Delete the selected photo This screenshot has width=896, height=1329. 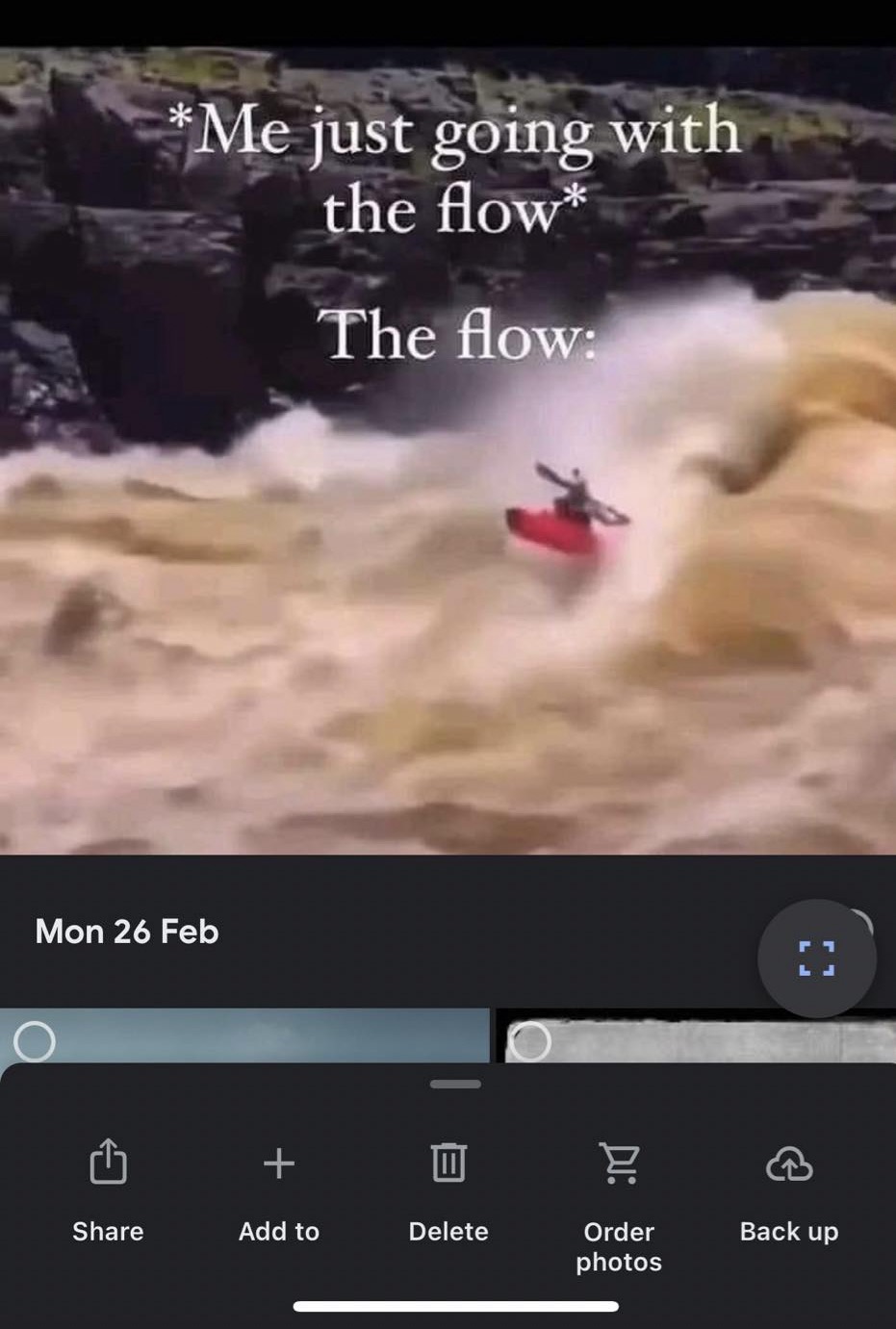(448, 1189)
